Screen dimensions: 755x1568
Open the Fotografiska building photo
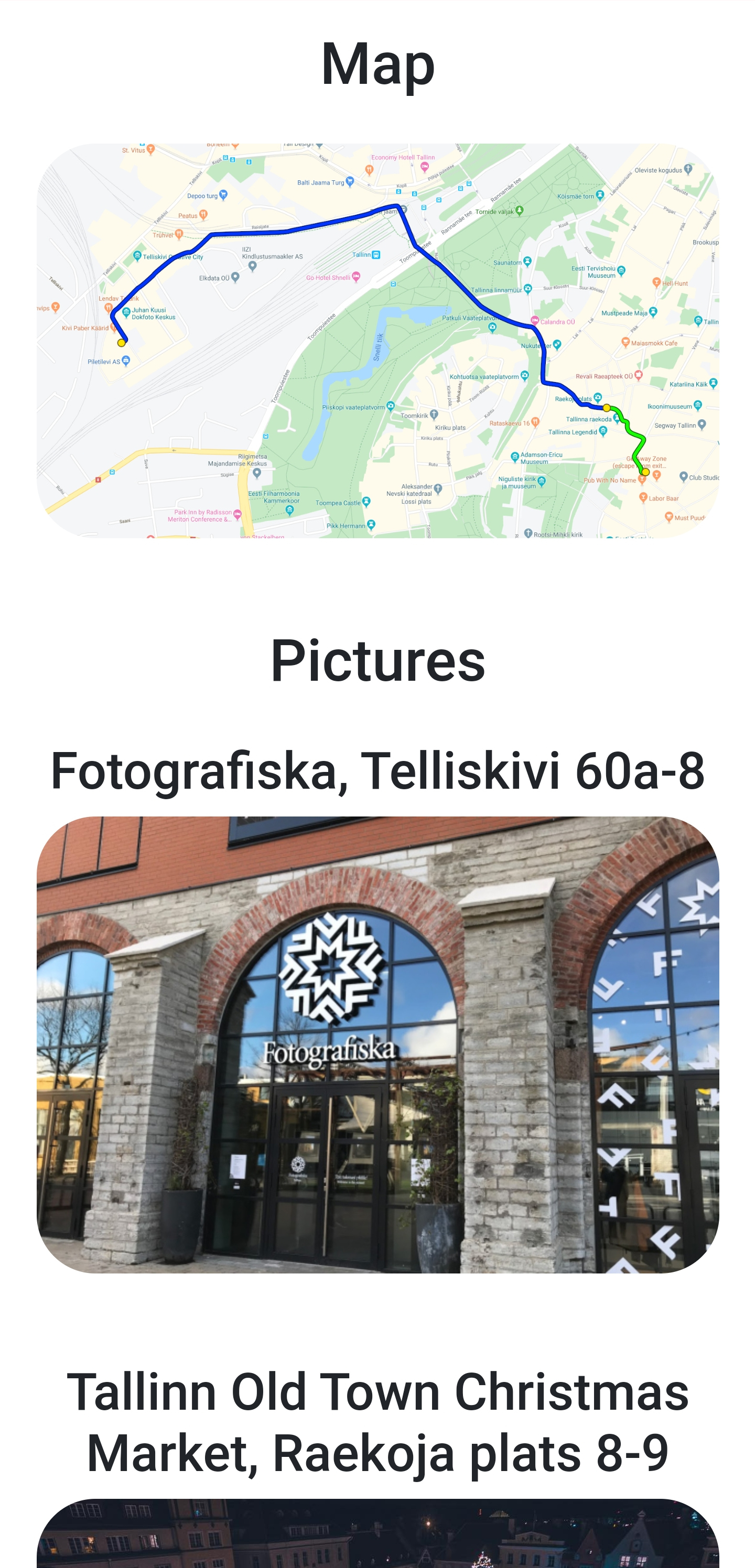377,1044
